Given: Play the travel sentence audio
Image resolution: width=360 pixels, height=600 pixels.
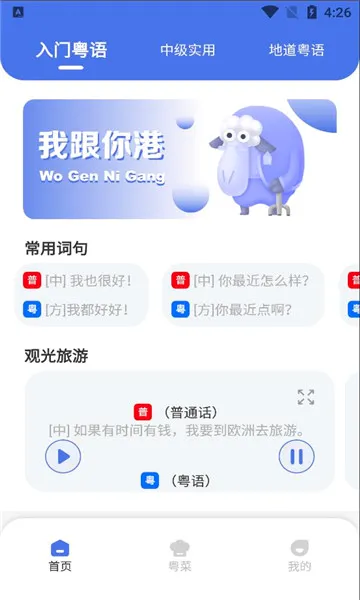Looking at the screenshot, I should point(63,457).
